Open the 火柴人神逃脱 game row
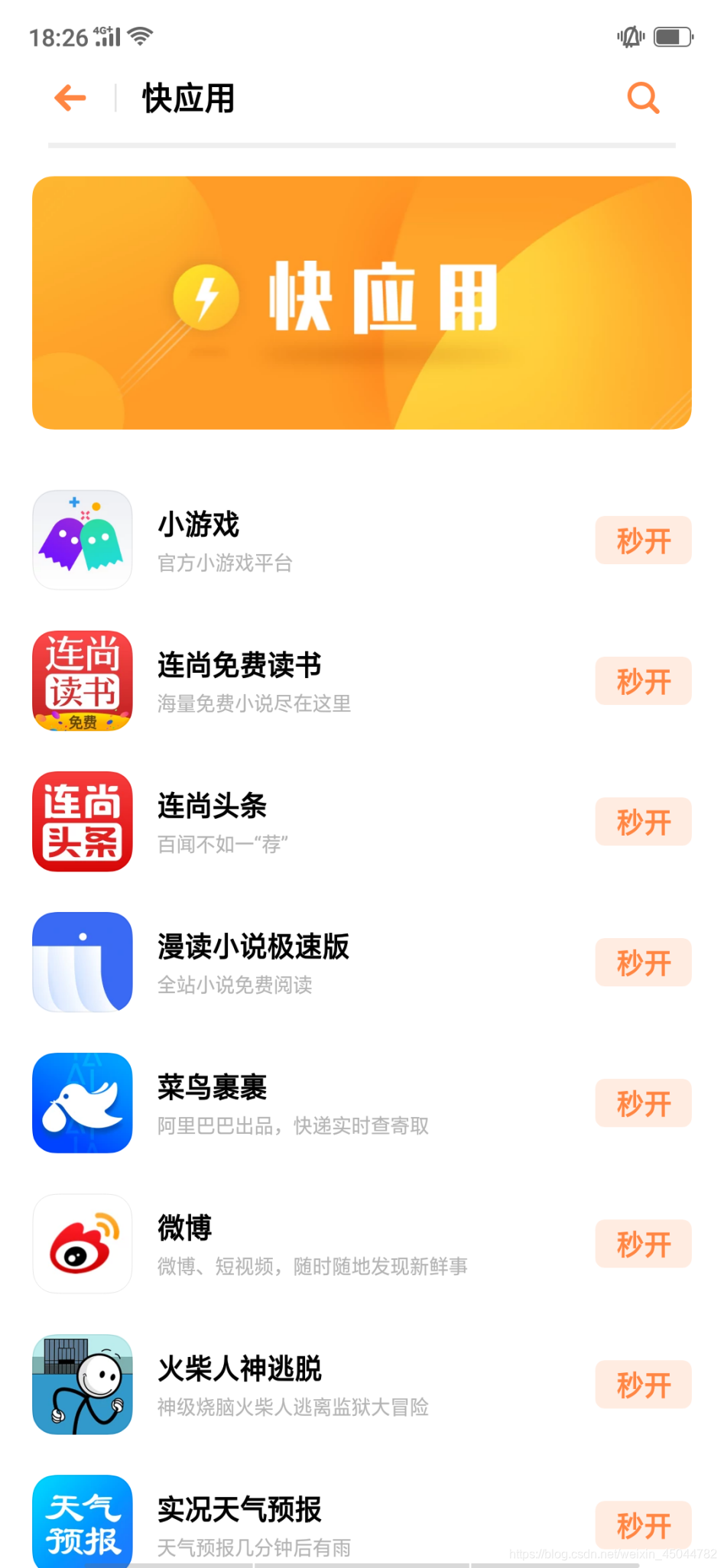Image resolution: width=724 pixels, height=1568 pixels. pyautogui.click(x=362, y=1385)
